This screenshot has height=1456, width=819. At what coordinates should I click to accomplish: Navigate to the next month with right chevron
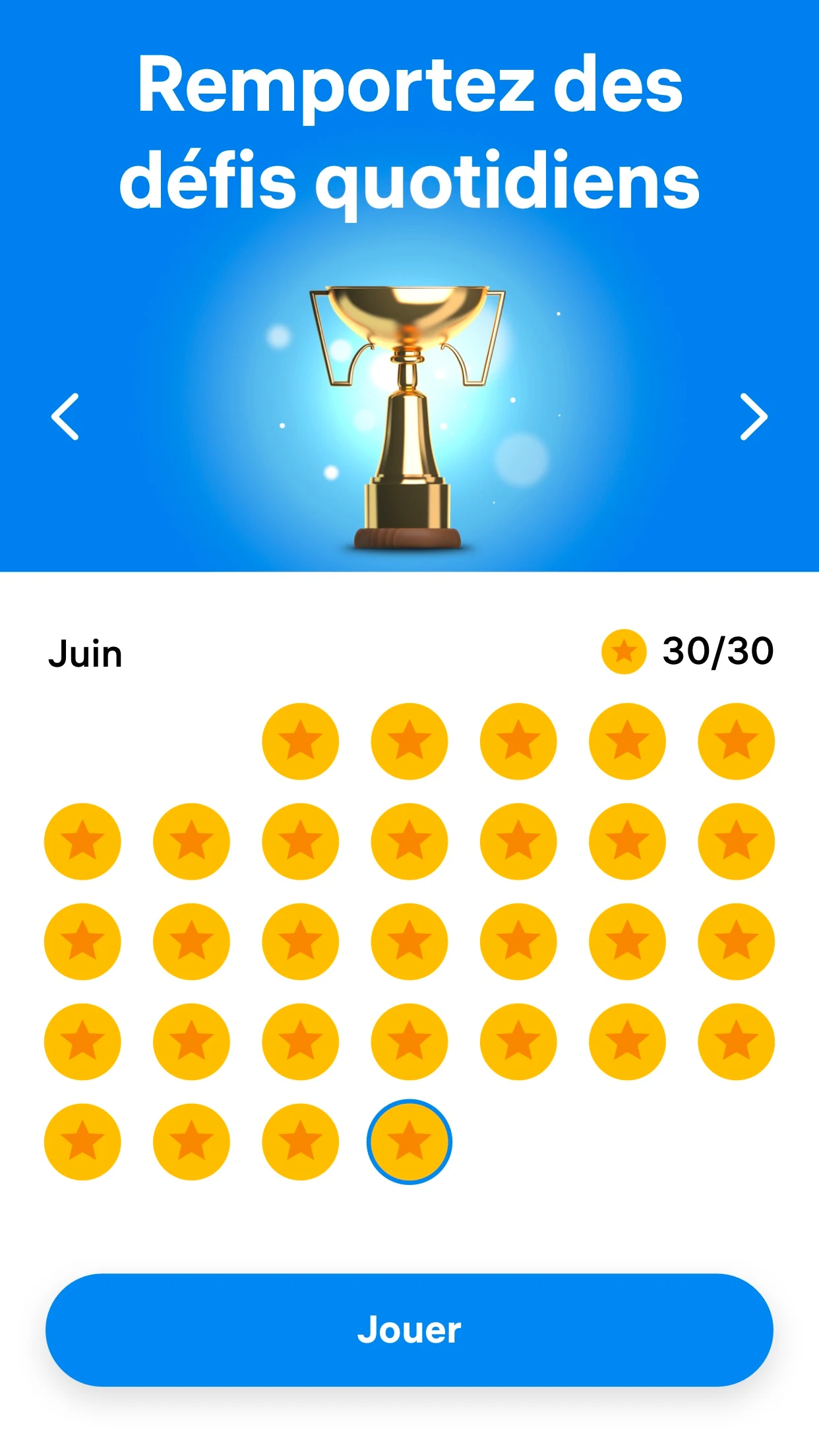[754, 417]
